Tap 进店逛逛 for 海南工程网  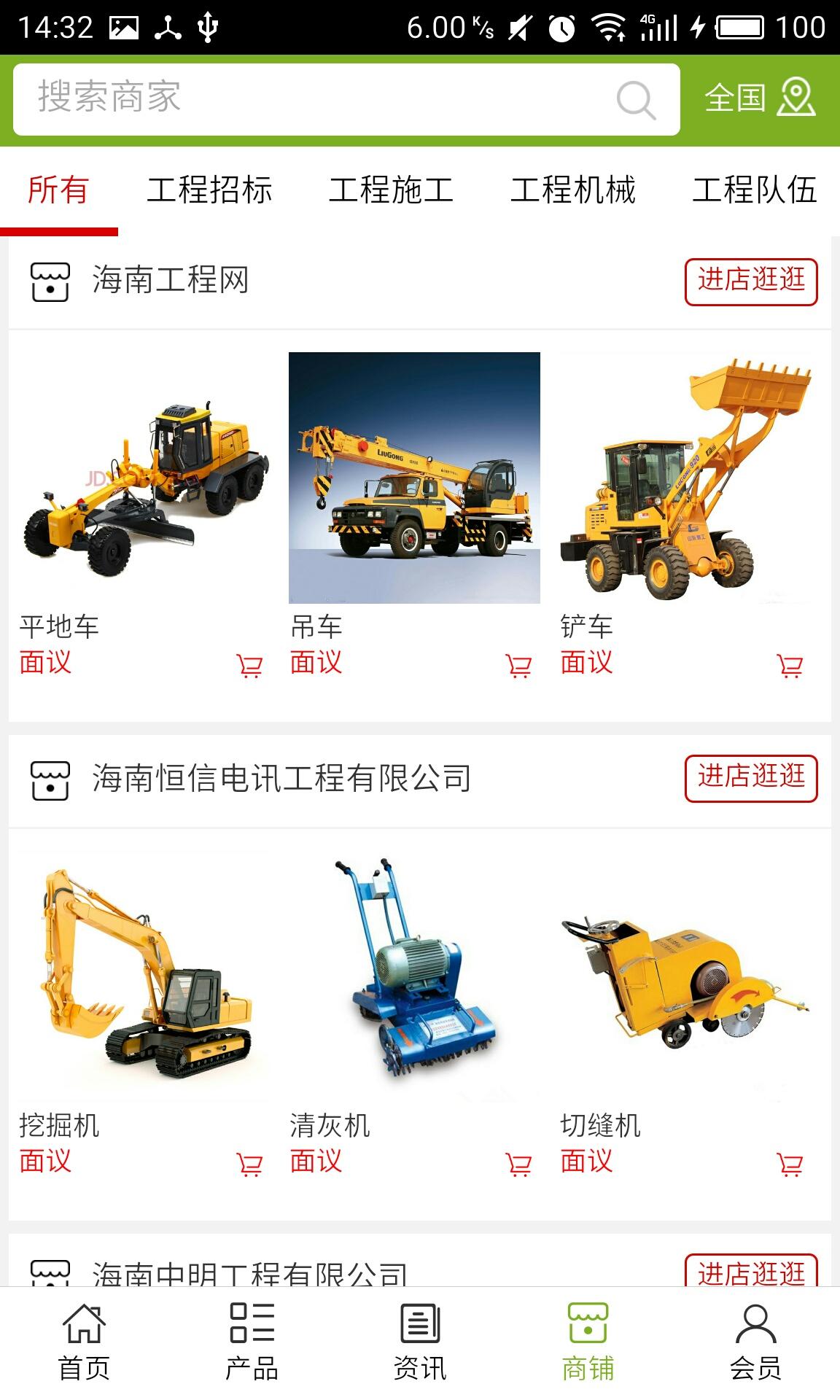pos(750,281)
